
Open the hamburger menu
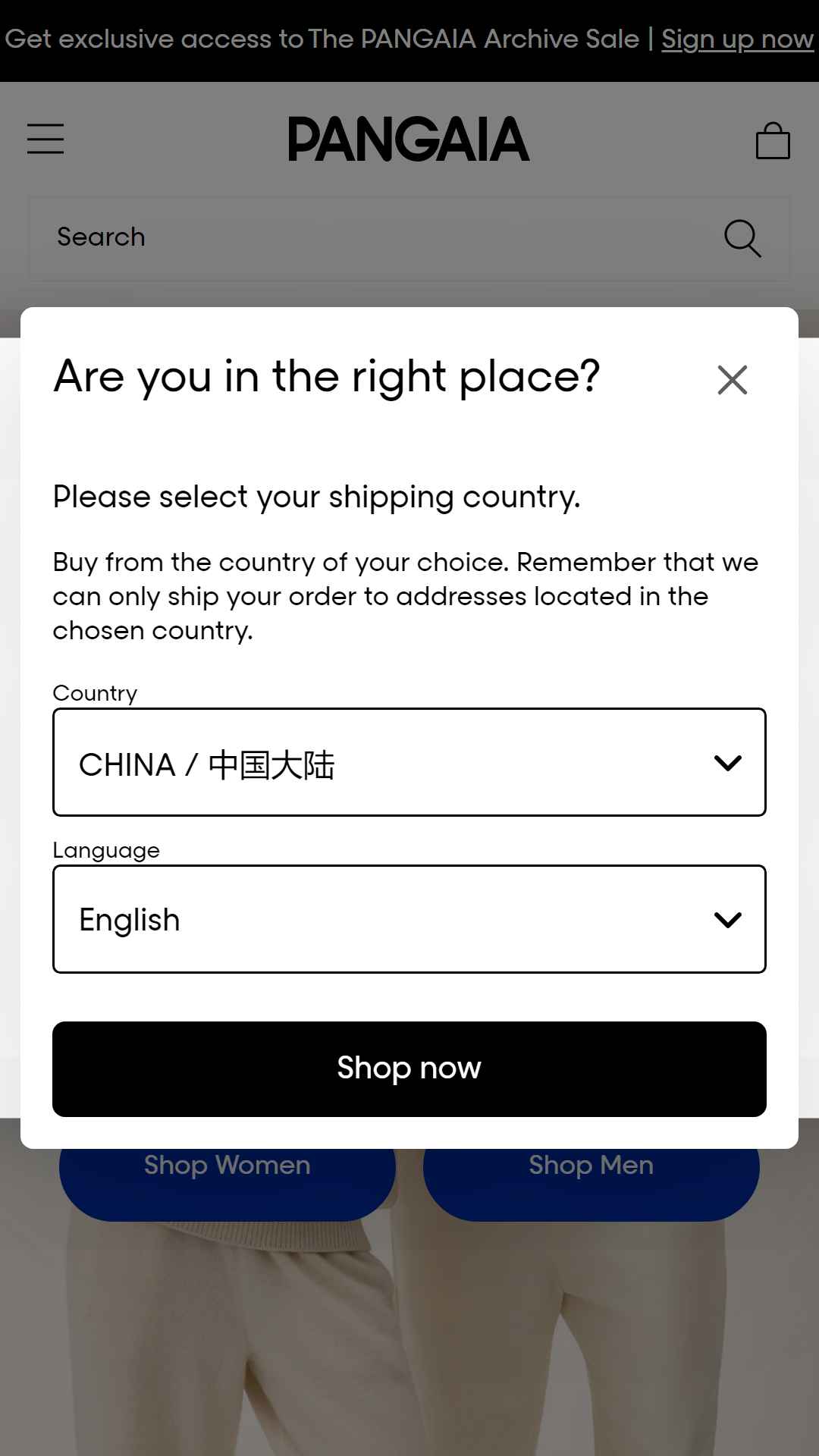coord(45,139)
